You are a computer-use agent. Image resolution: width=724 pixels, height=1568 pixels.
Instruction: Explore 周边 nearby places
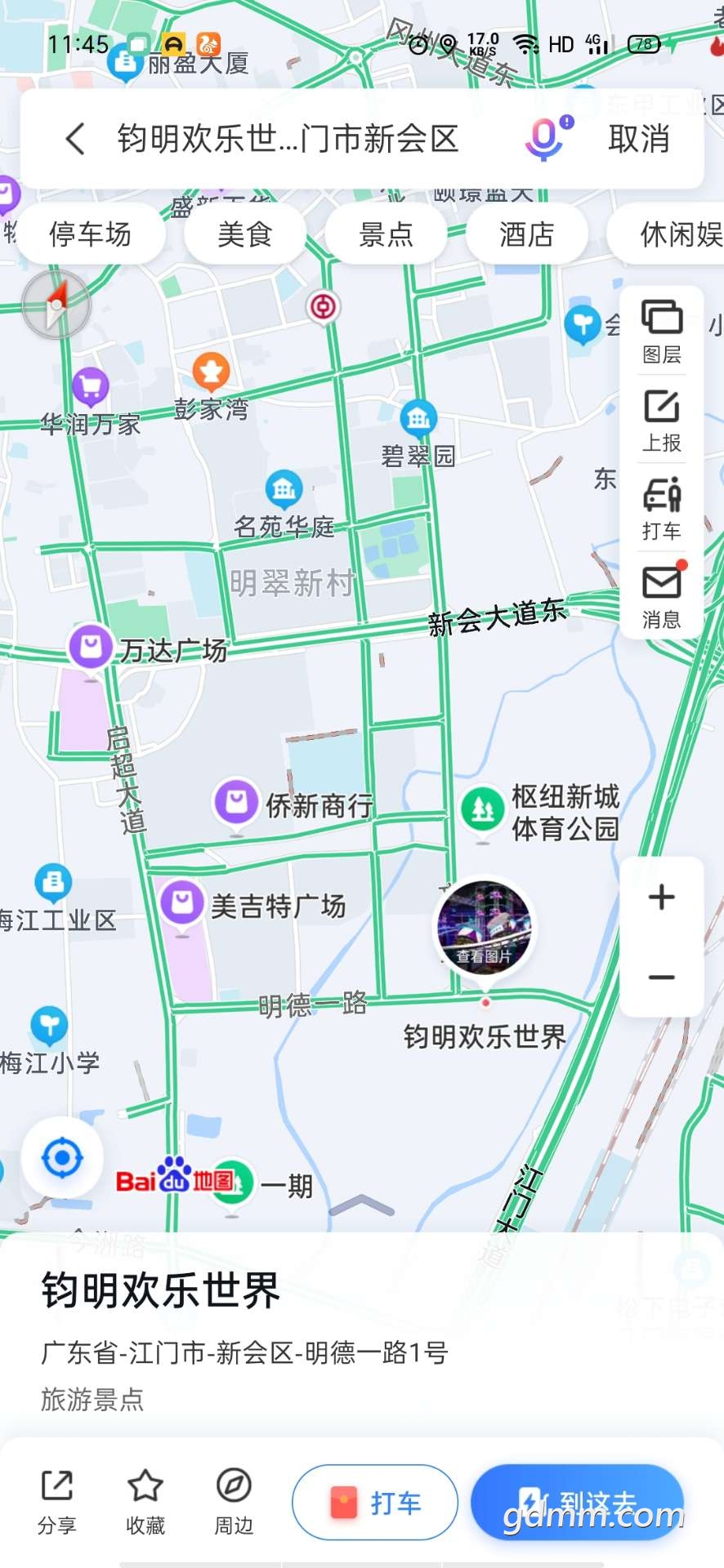click(234, 1502)
